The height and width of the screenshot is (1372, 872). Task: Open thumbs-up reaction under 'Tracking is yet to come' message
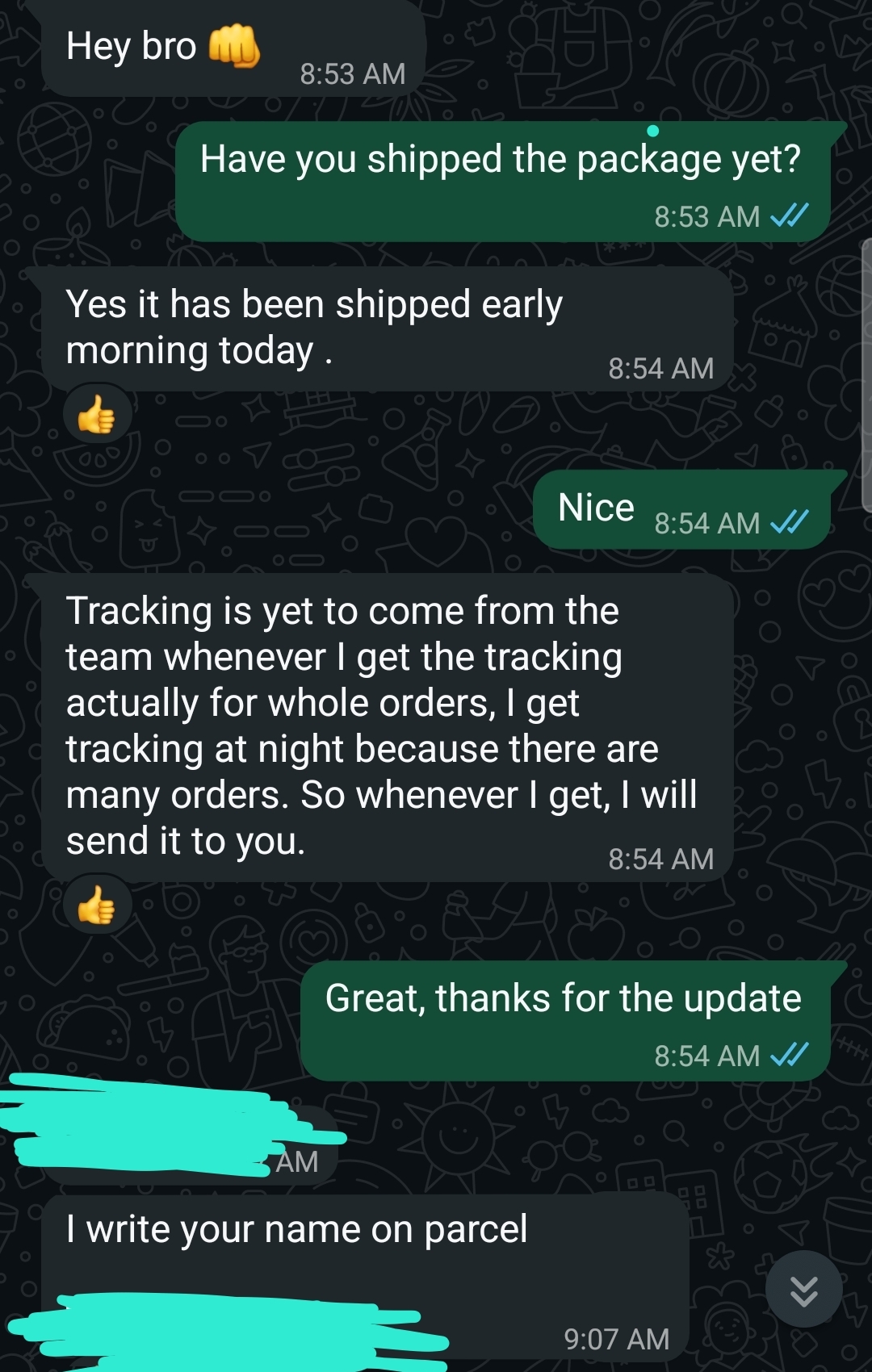point(97,906)
